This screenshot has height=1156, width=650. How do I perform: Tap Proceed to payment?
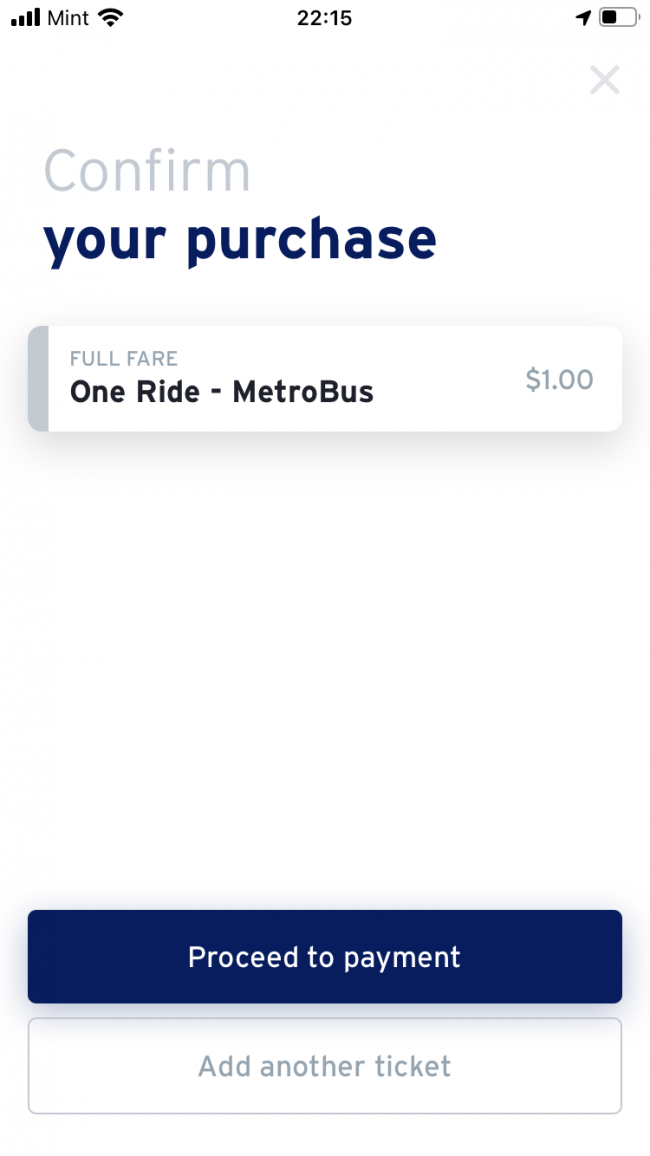click(325, 956)
